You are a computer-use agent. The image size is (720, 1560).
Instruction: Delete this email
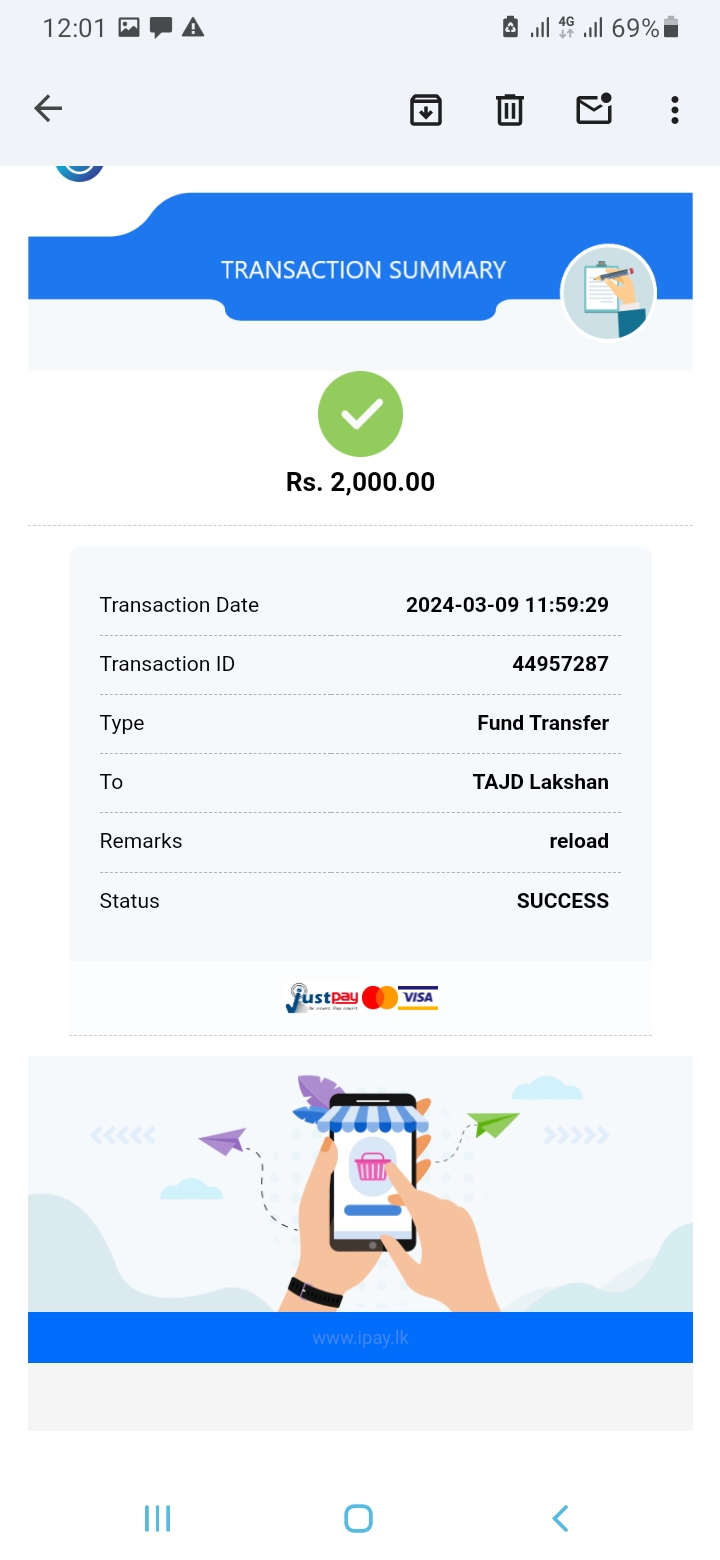(510, 109)
